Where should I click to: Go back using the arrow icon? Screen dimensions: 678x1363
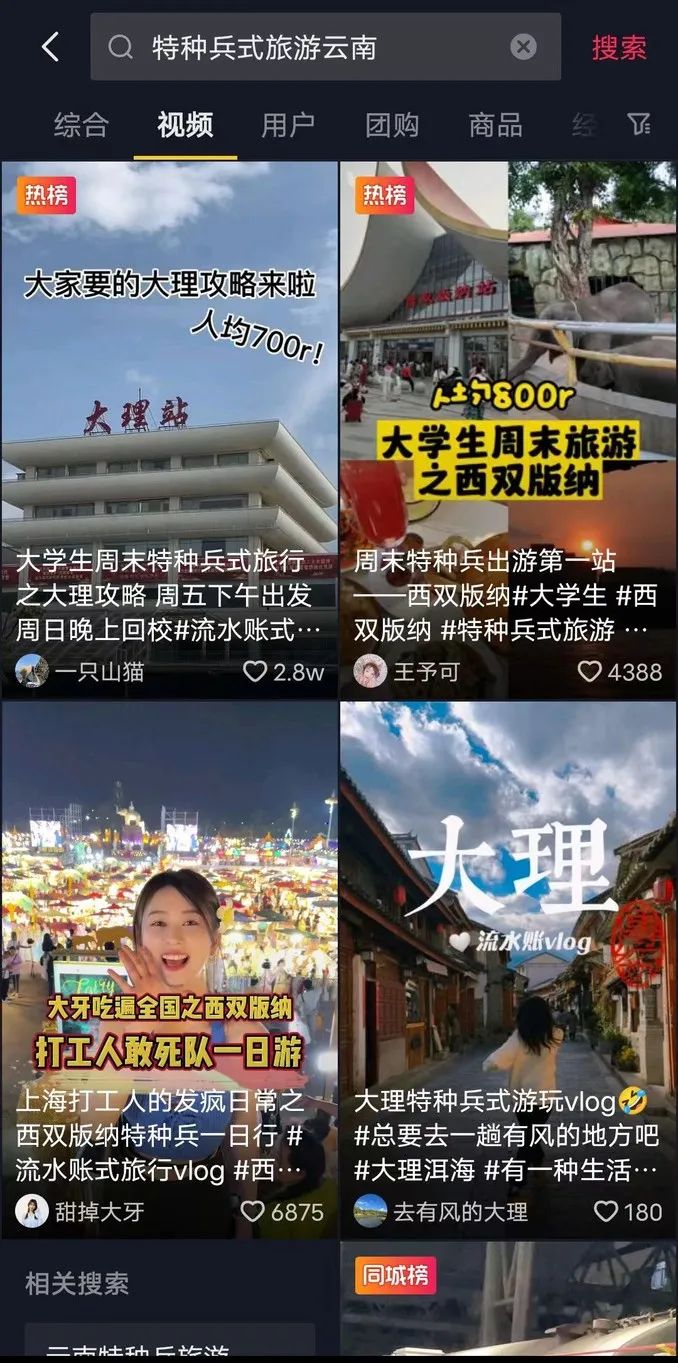[50, 47]
